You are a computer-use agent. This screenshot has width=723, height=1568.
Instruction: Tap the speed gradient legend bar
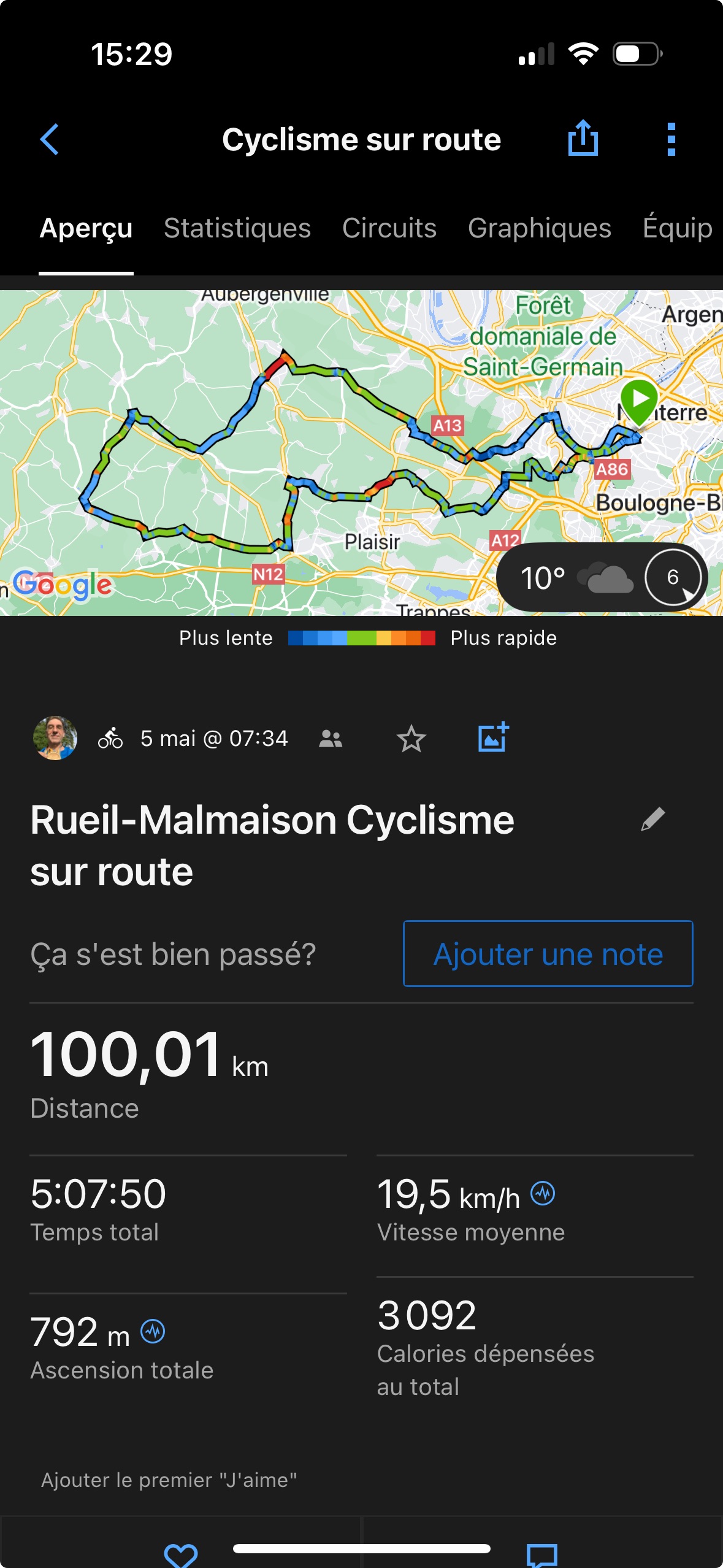click(x=361, y=637)
